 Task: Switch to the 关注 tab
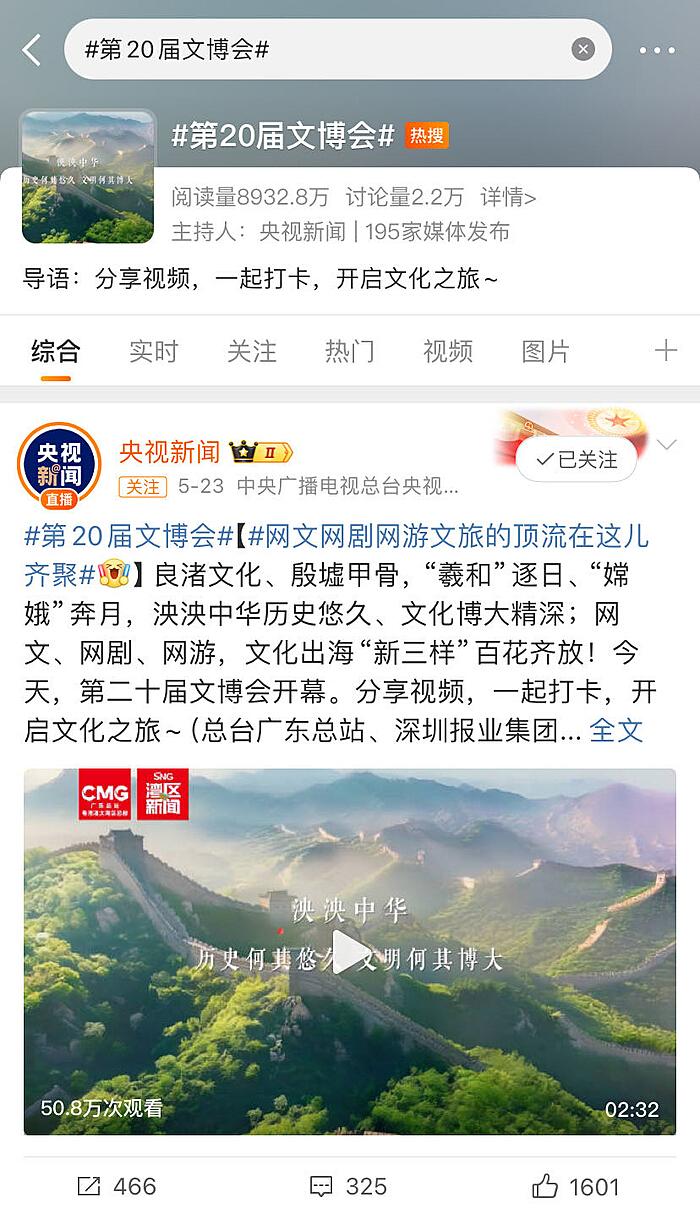[x=251, y=352]
